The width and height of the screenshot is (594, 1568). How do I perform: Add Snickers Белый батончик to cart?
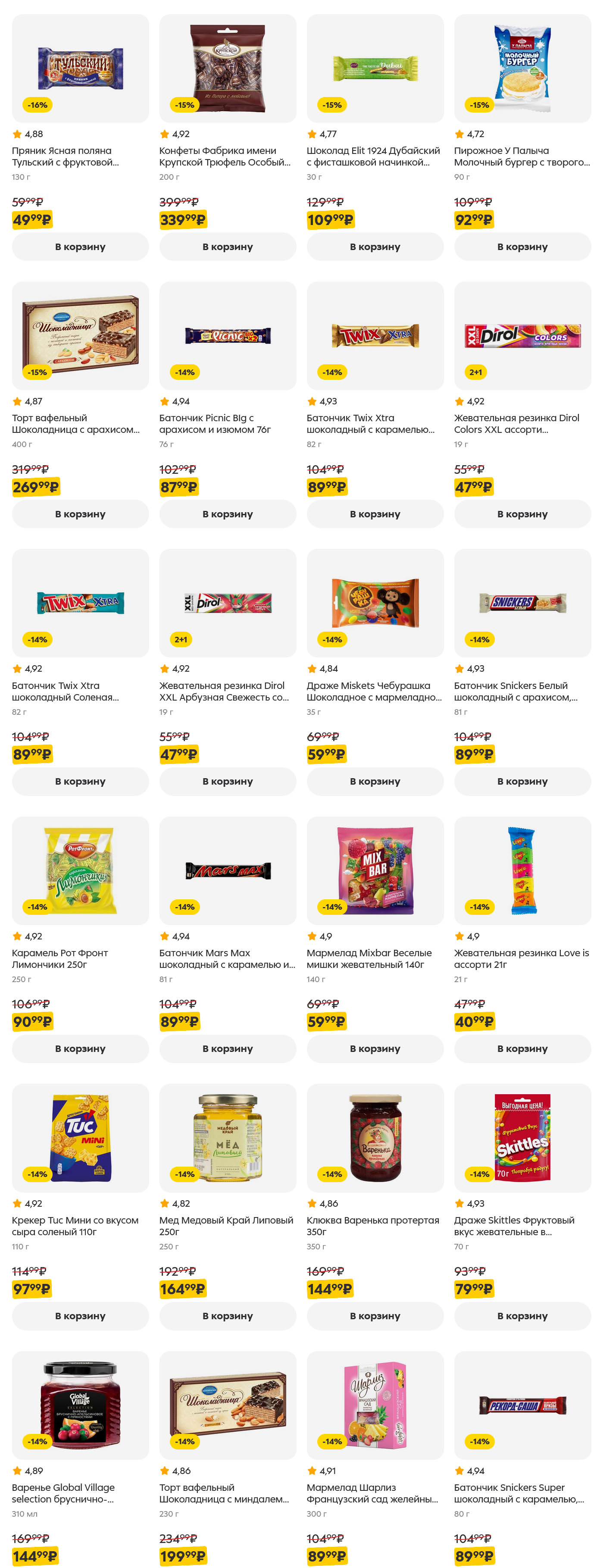pos(522,781)
